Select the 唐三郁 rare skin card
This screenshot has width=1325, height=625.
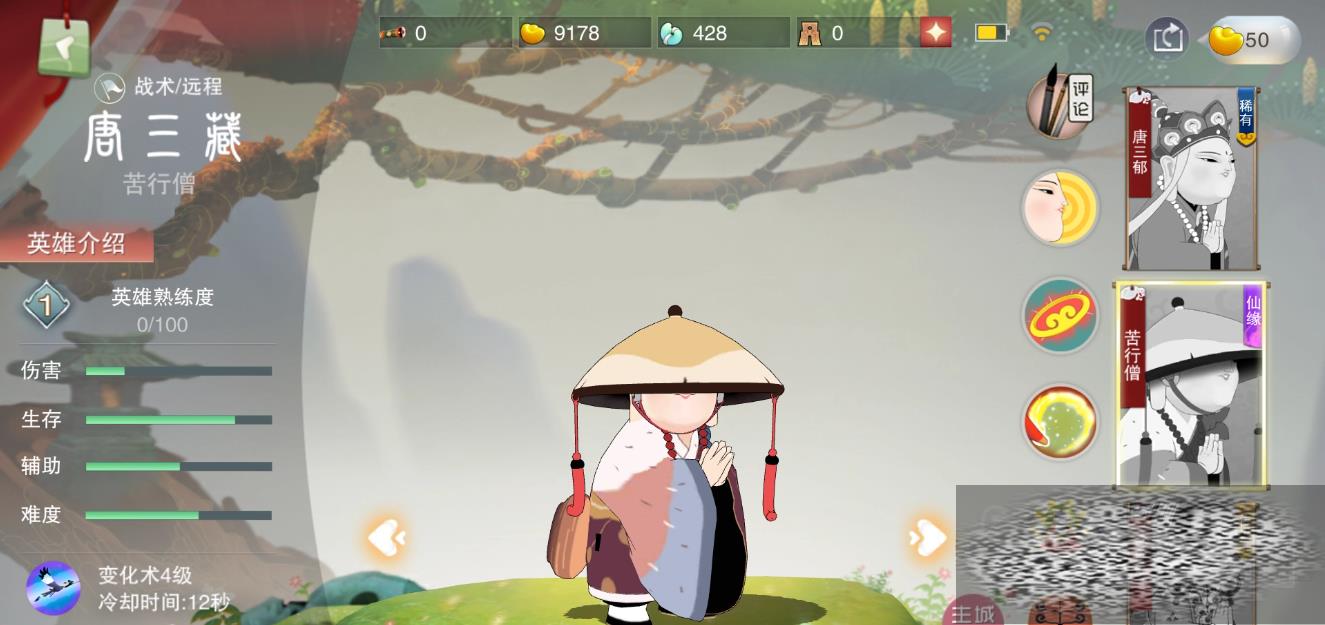click(x=1191, y=179)
